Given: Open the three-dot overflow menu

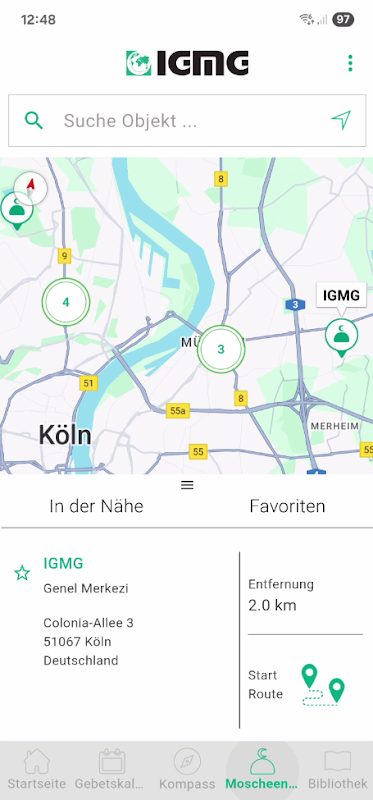Looking at the screenshot, I should pos(350,63).
